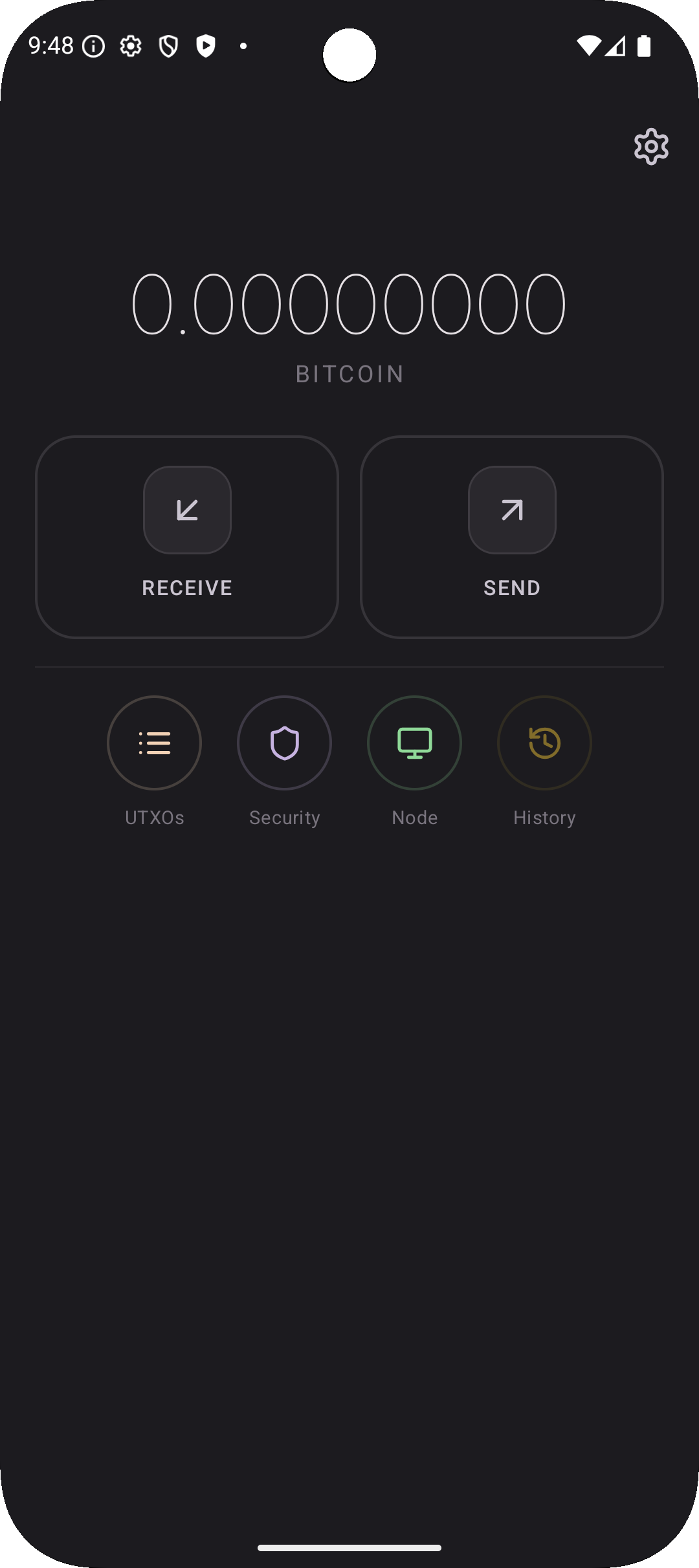
Task: Tap the clock icon above History
Action: point(544,743)
